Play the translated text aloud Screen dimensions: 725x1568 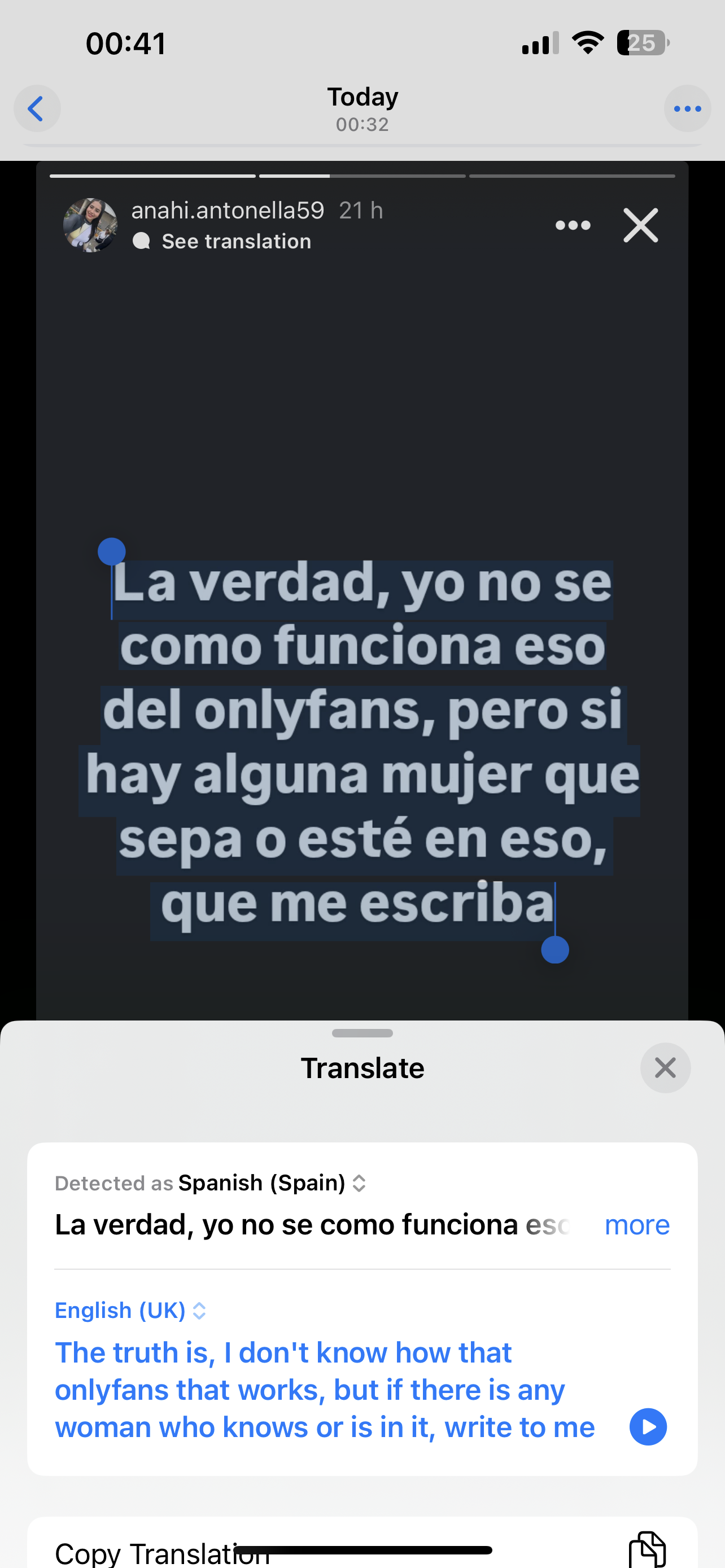(648, 1426)
